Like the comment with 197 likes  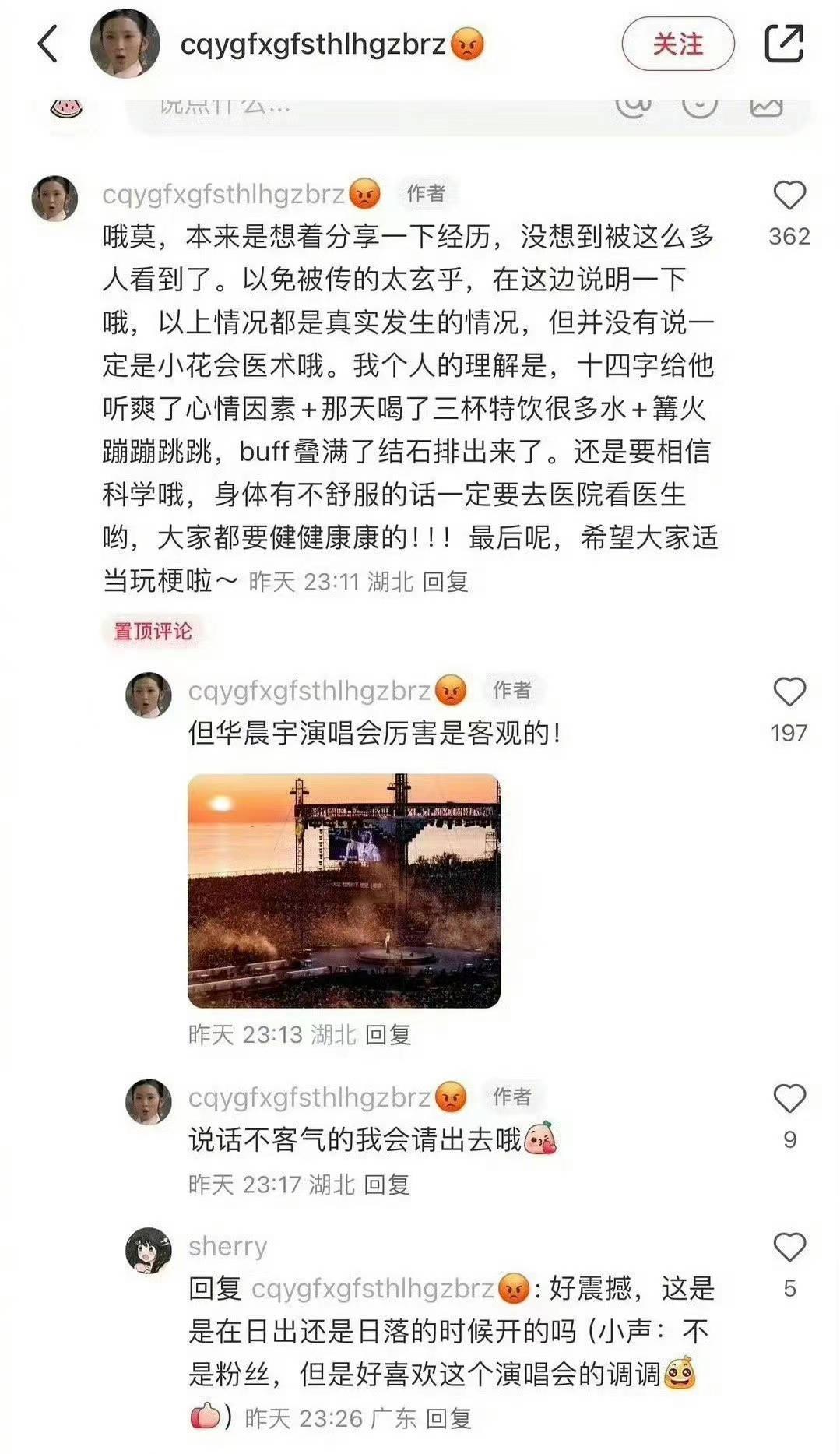click(789, 692)
